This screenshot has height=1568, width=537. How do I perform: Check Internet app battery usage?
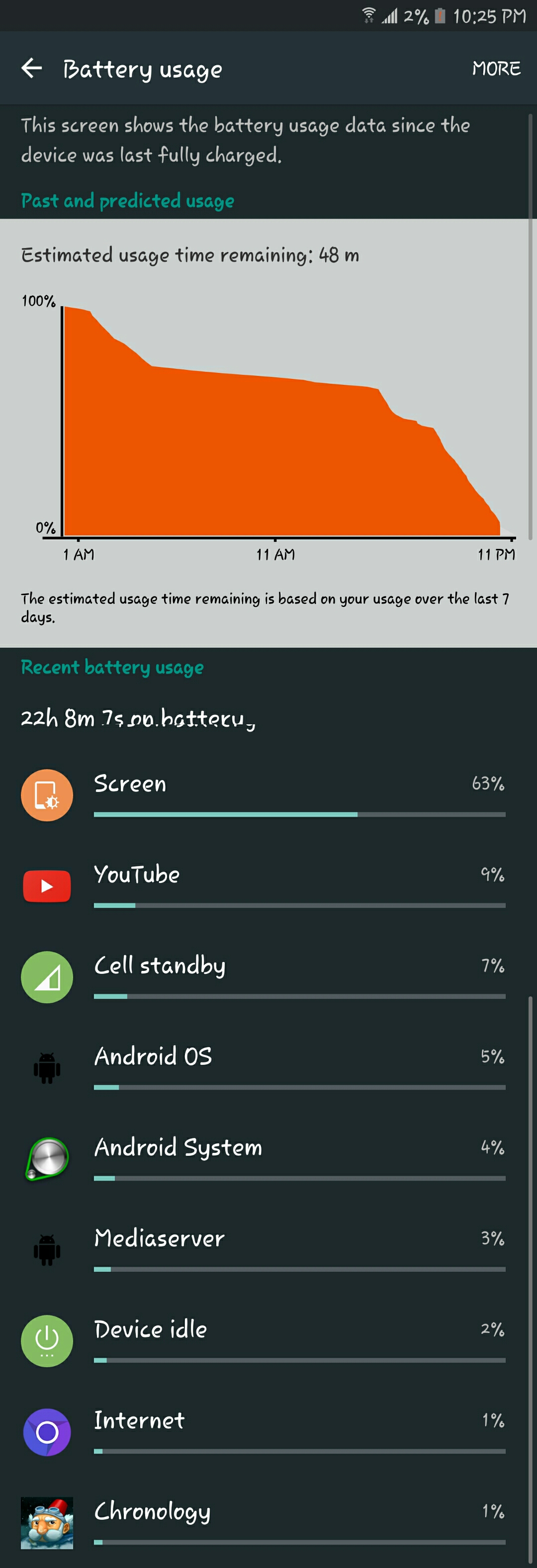pyautogui.click(x=268, y=1431)
